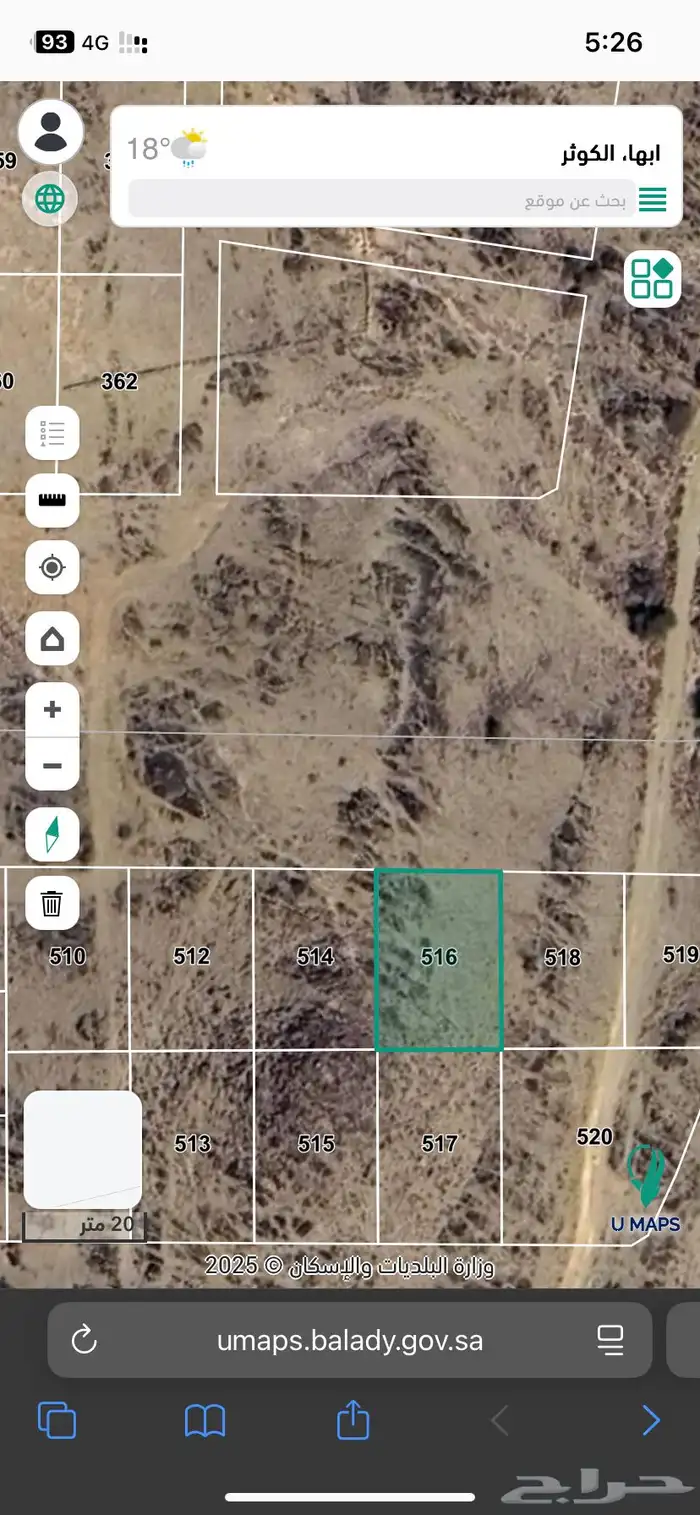Clear selection with the trash icon
The width and height of the screenshot is (700, 1515).
[52, 904]
